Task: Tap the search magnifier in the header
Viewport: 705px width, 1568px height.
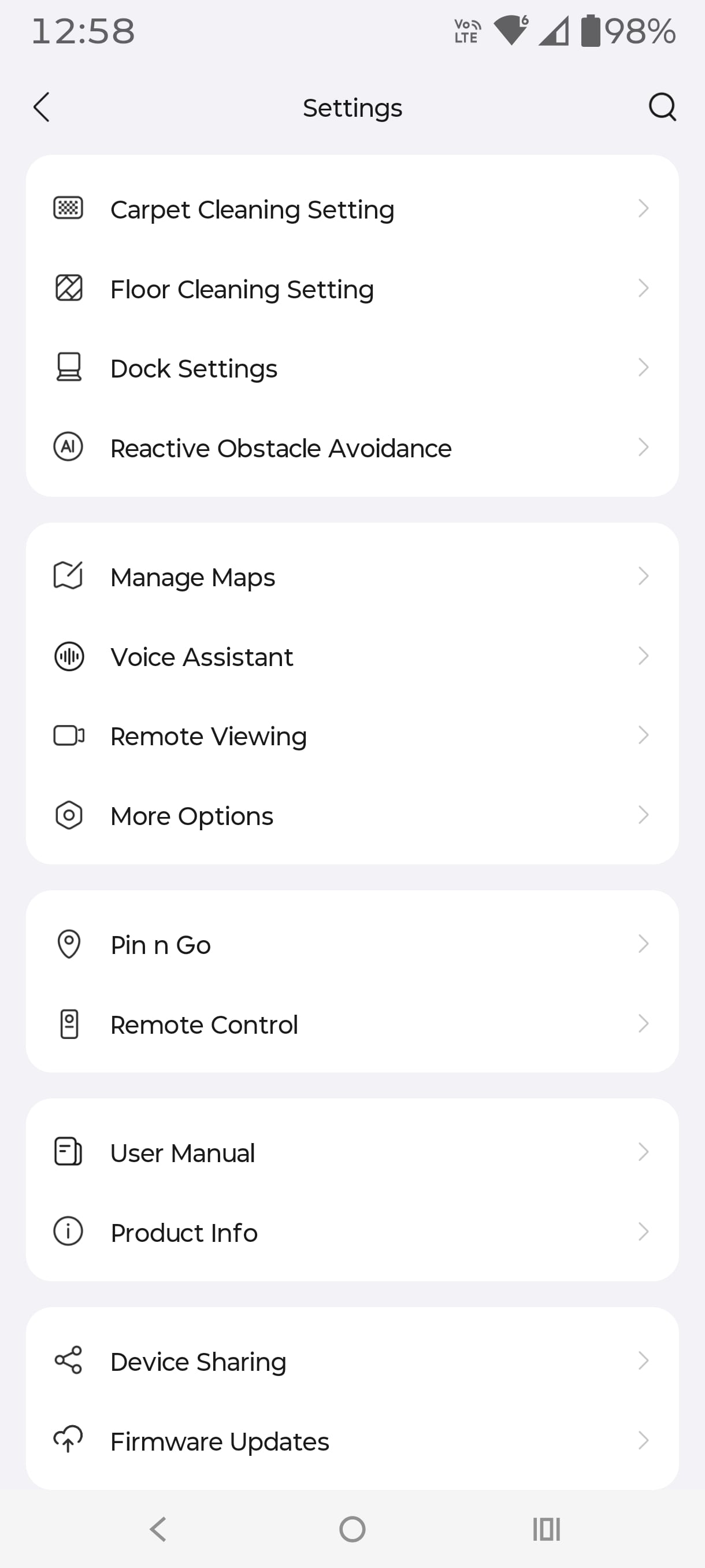Action: pyautogui.click(x=662, y=107)
